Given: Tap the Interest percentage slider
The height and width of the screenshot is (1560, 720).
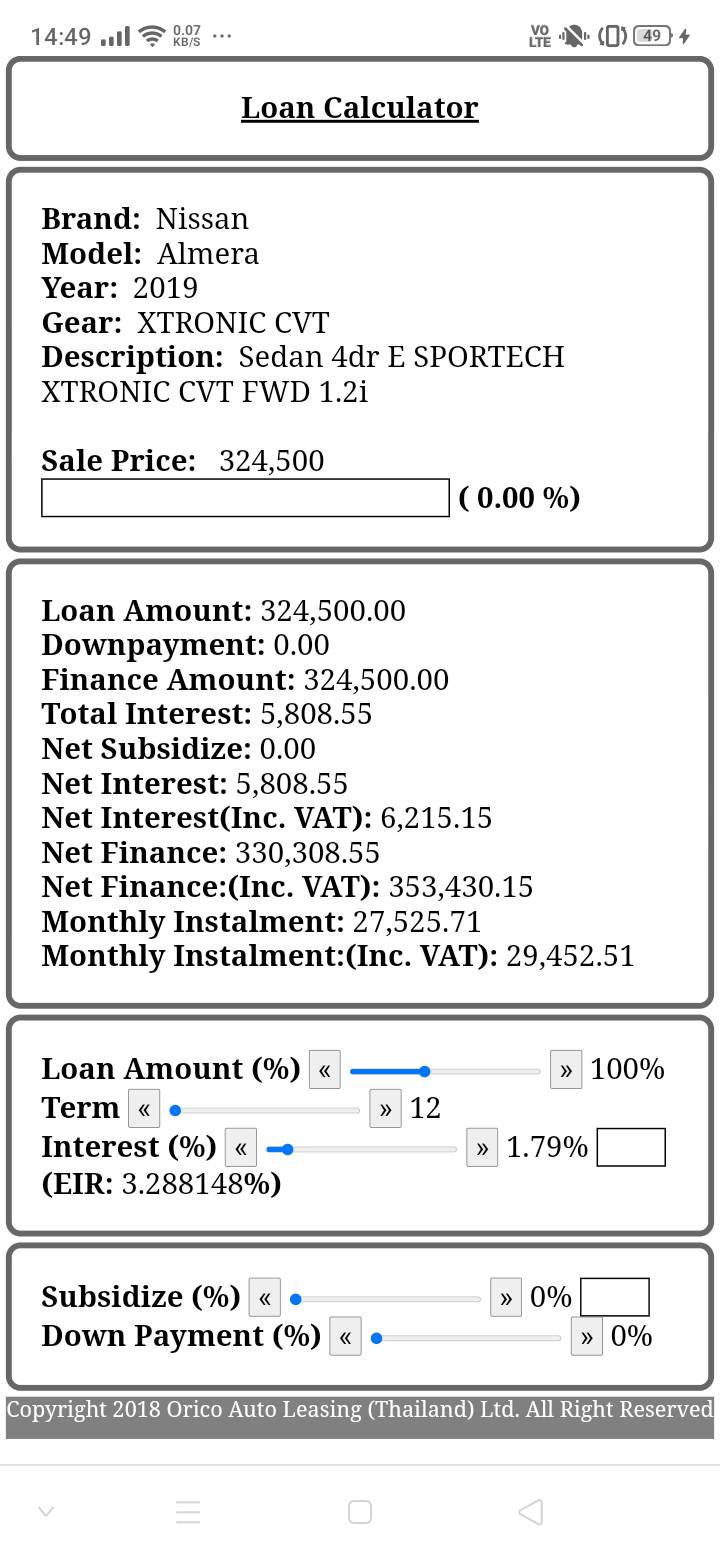Looking at the screenshot, I should point(362,1149).
